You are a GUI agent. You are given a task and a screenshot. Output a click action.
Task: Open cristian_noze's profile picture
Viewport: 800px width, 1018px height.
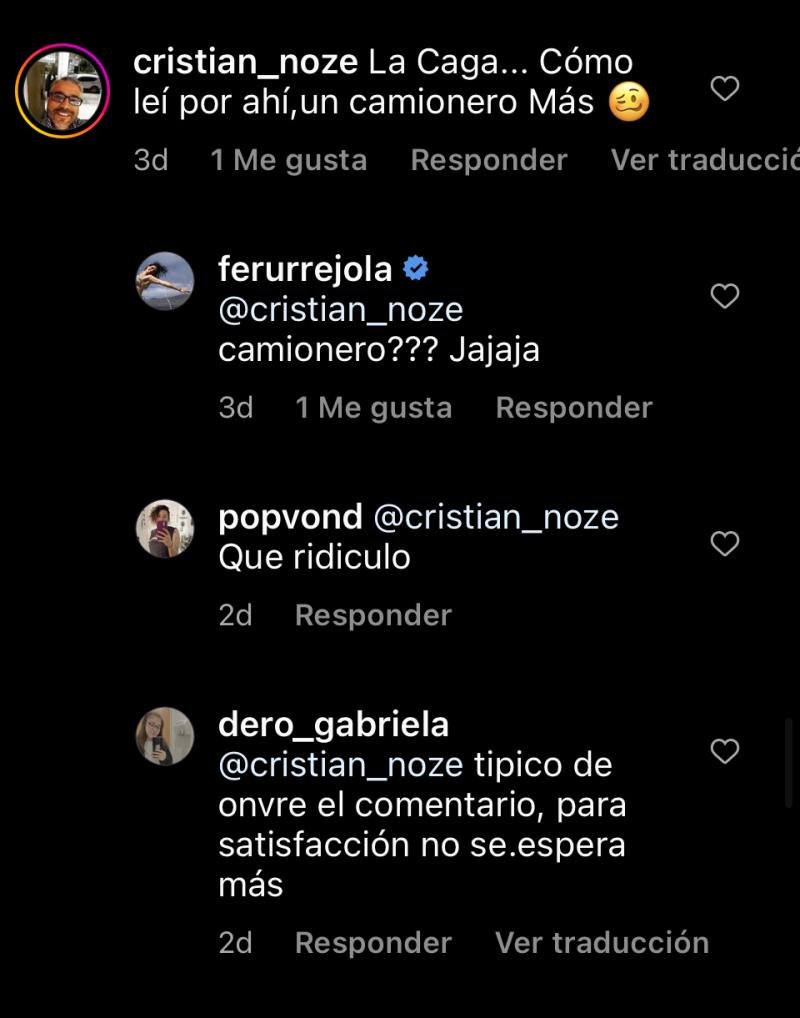click(x=62, y=91)
